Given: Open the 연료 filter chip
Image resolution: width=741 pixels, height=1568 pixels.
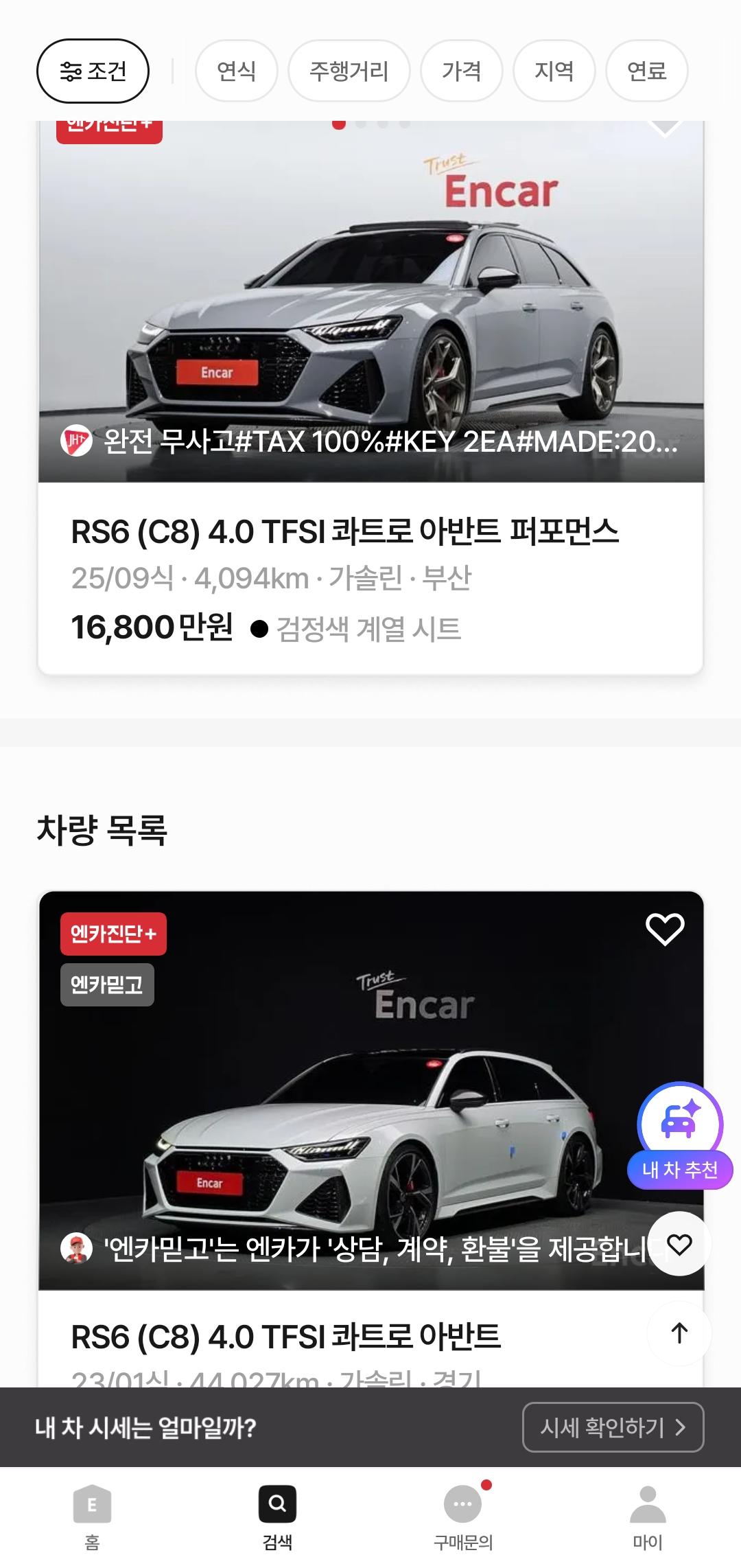Looking at the screenshot, I should point(647,71).
